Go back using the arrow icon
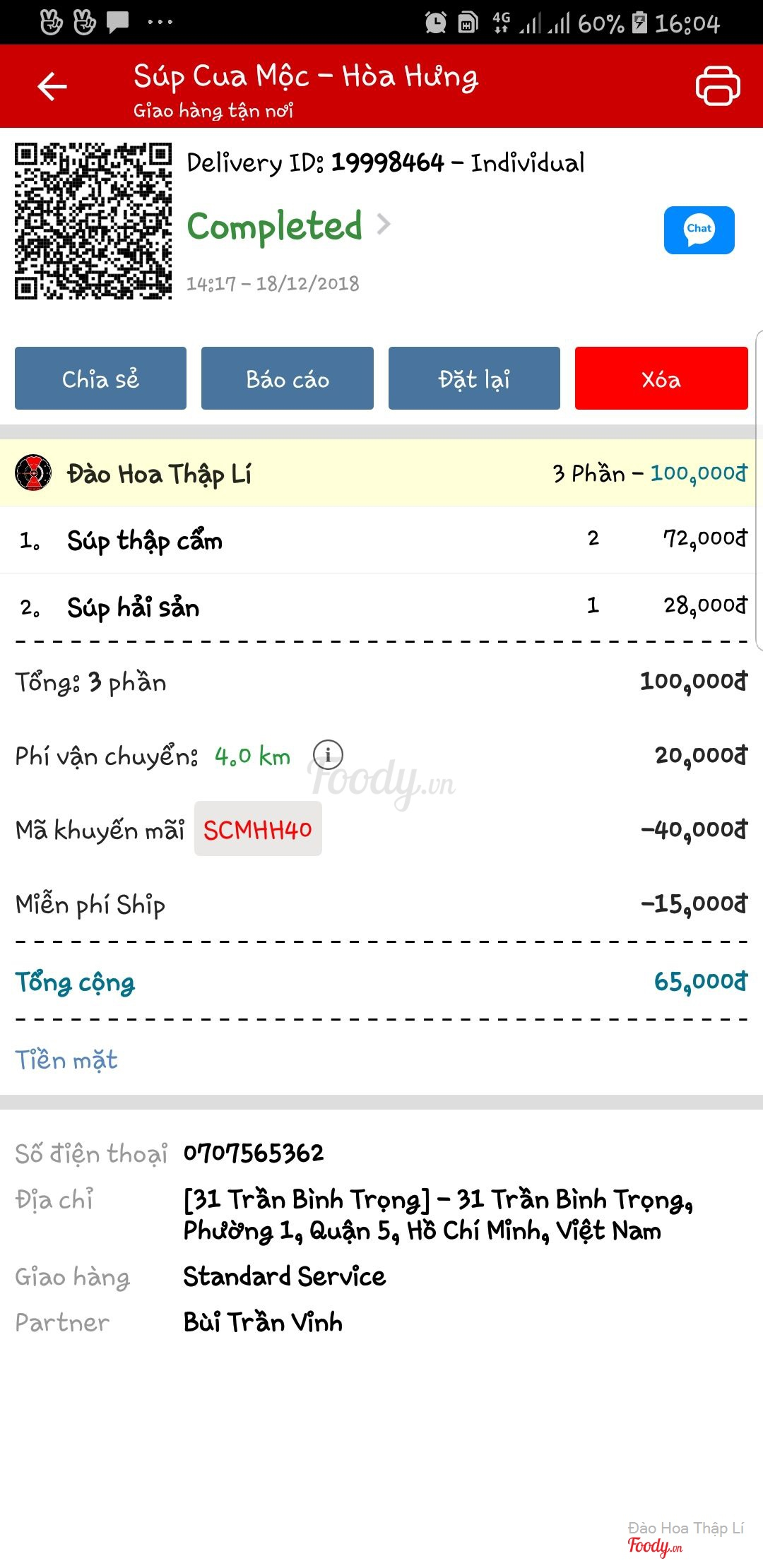 tap(52, 87)
